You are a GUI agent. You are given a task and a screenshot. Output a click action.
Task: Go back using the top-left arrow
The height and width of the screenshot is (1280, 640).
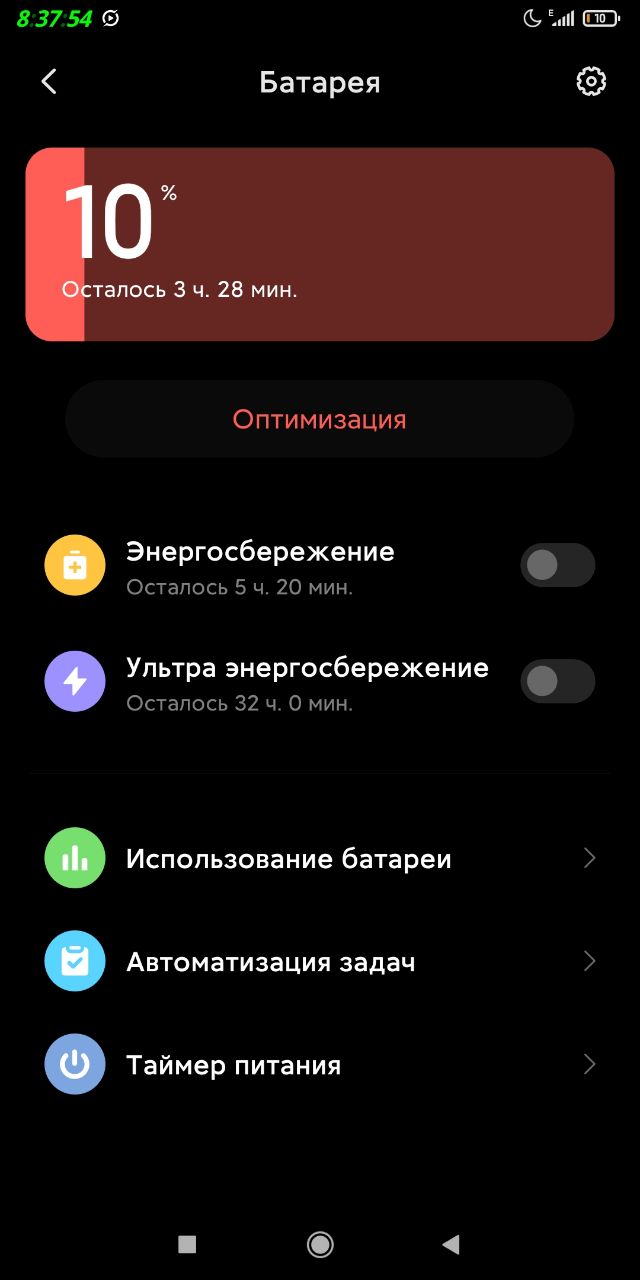48,82
